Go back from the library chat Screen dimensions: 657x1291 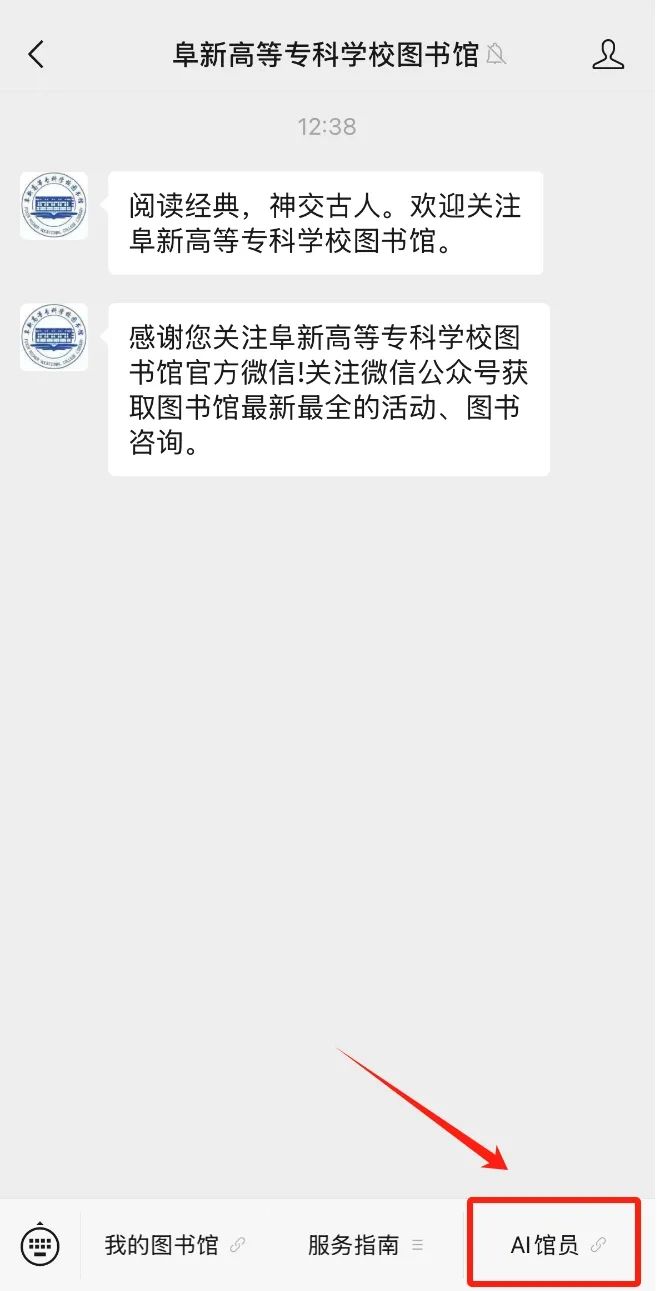pos(36,54)
